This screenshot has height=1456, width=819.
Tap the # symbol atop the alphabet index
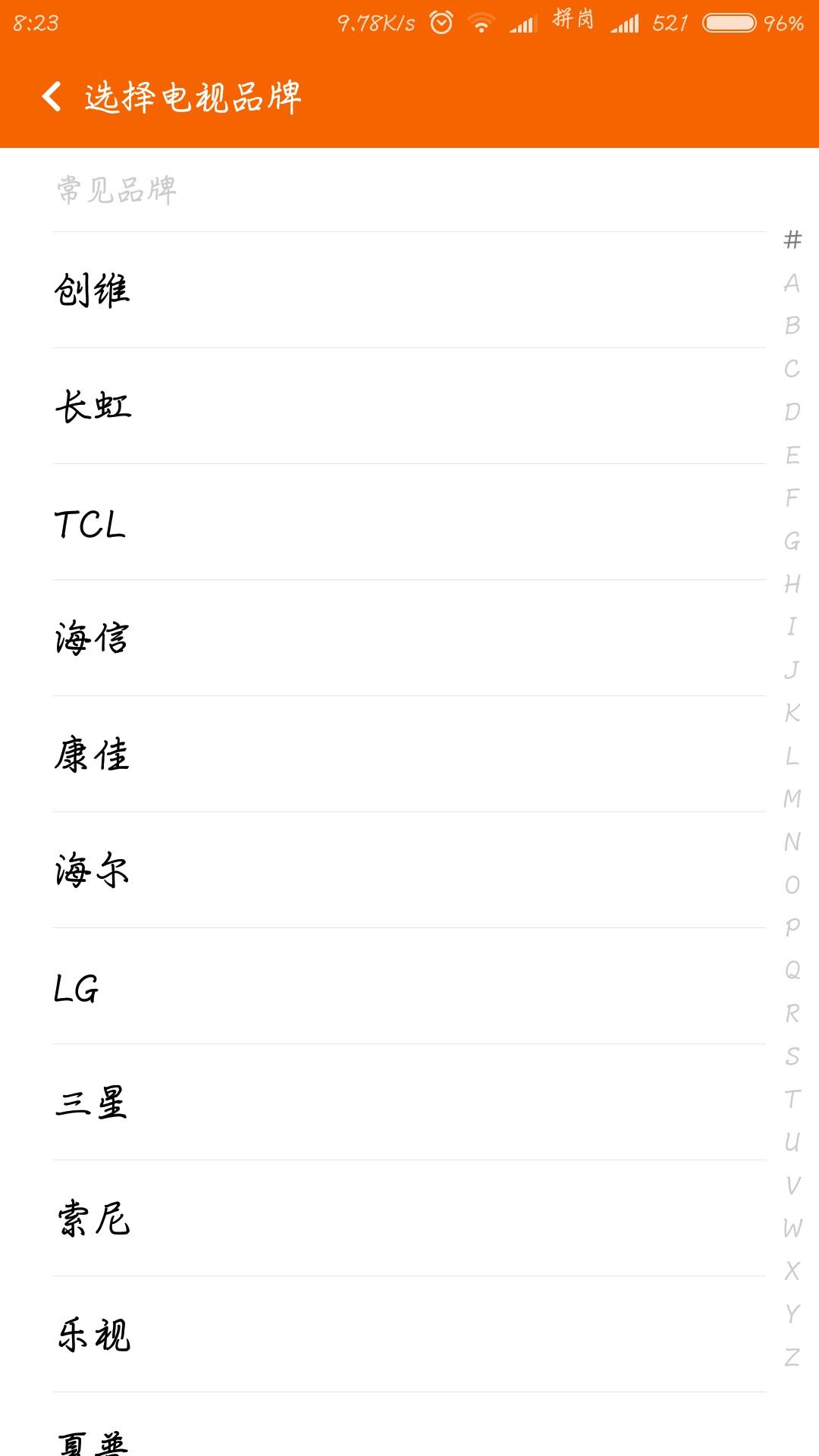[x=791, y=239]
